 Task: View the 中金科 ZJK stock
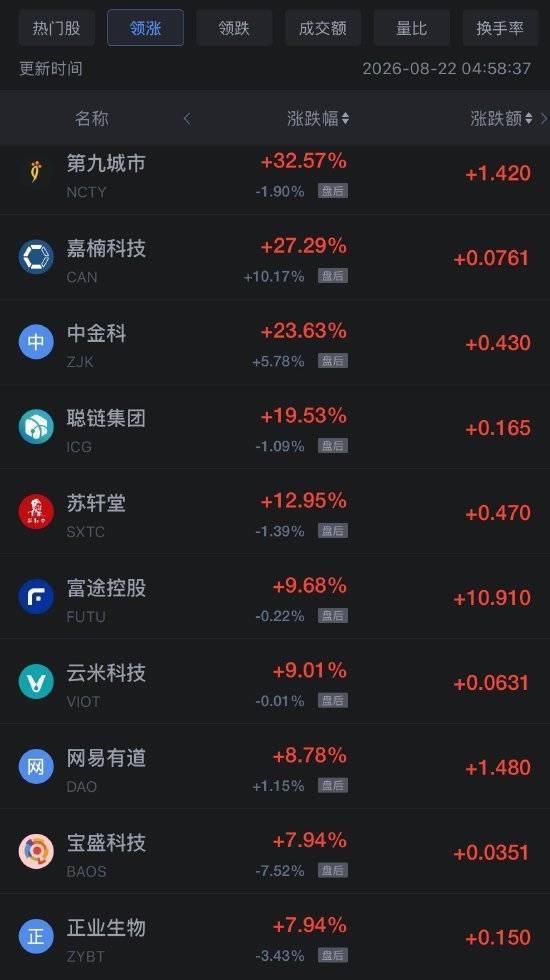coord(275,342)
